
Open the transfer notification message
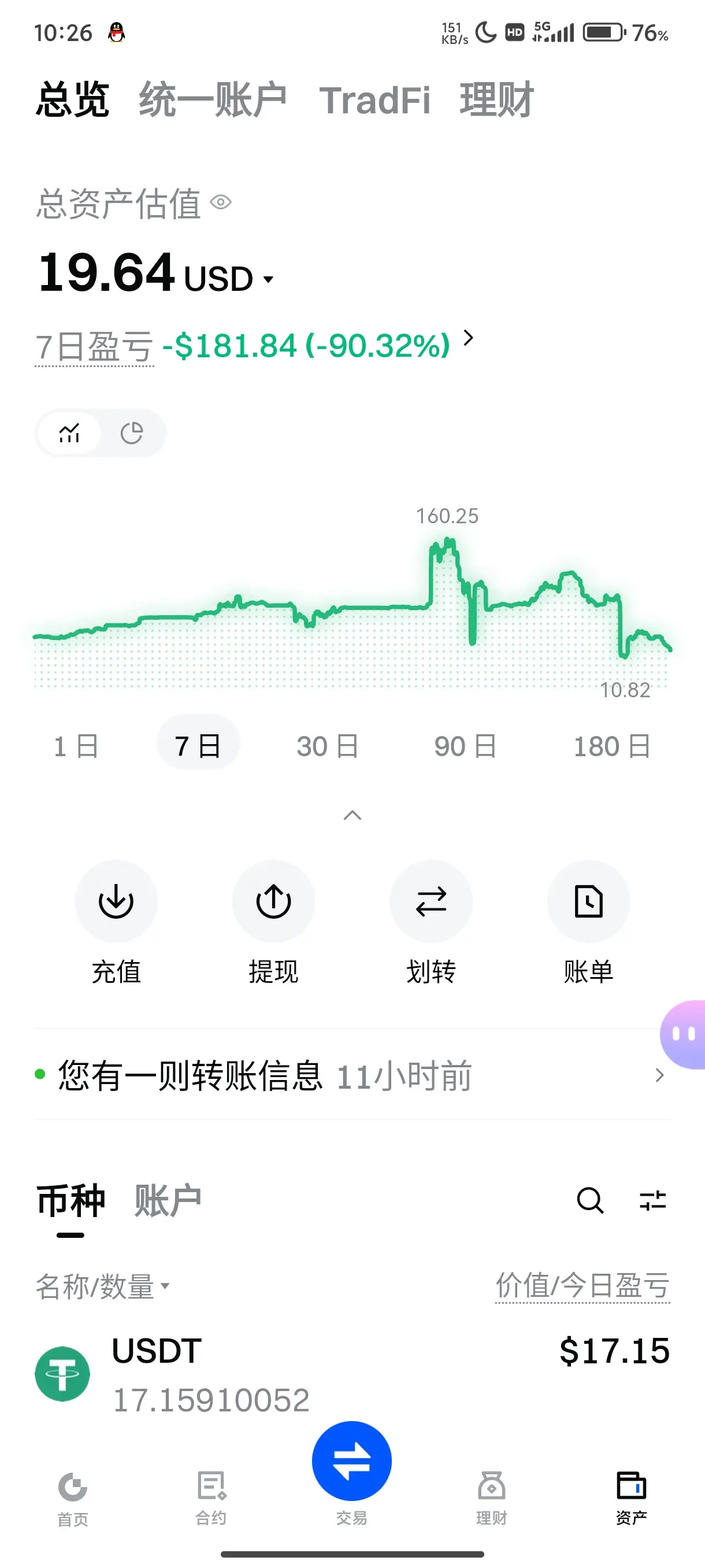pyautogui.click(x=352, y=1075)
